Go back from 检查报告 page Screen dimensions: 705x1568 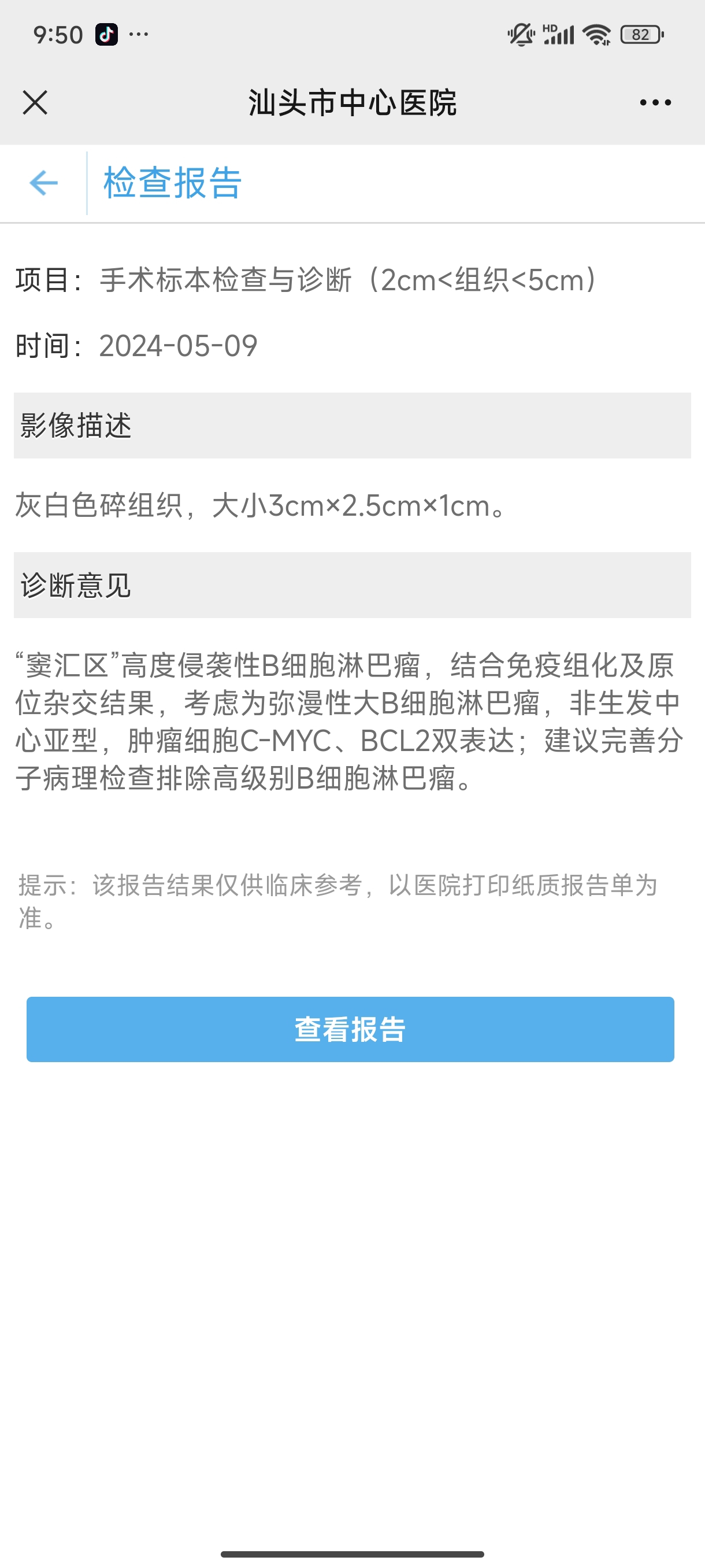[43, 183]
